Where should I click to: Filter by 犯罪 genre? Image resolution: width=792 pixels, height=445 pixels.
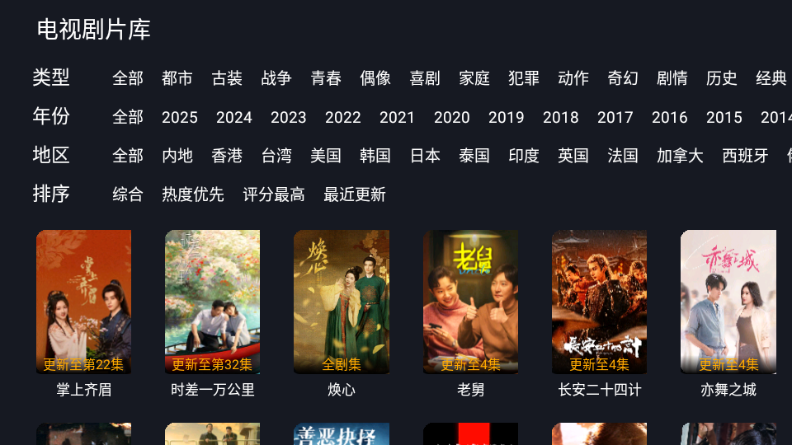click(524, 78)
